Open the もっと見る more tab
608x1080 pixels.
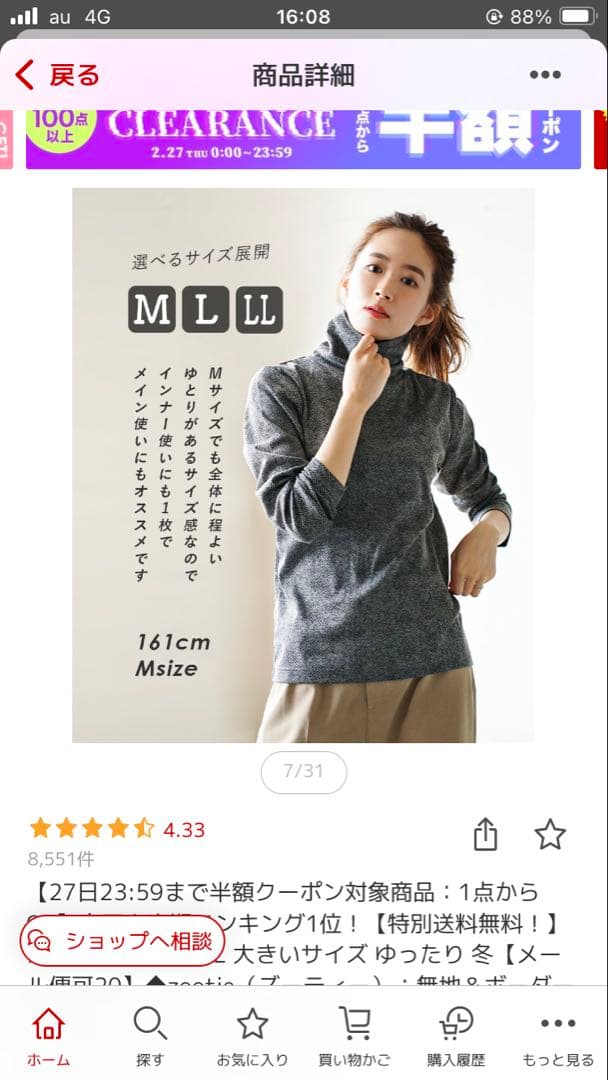click(x=558, y=1036)
